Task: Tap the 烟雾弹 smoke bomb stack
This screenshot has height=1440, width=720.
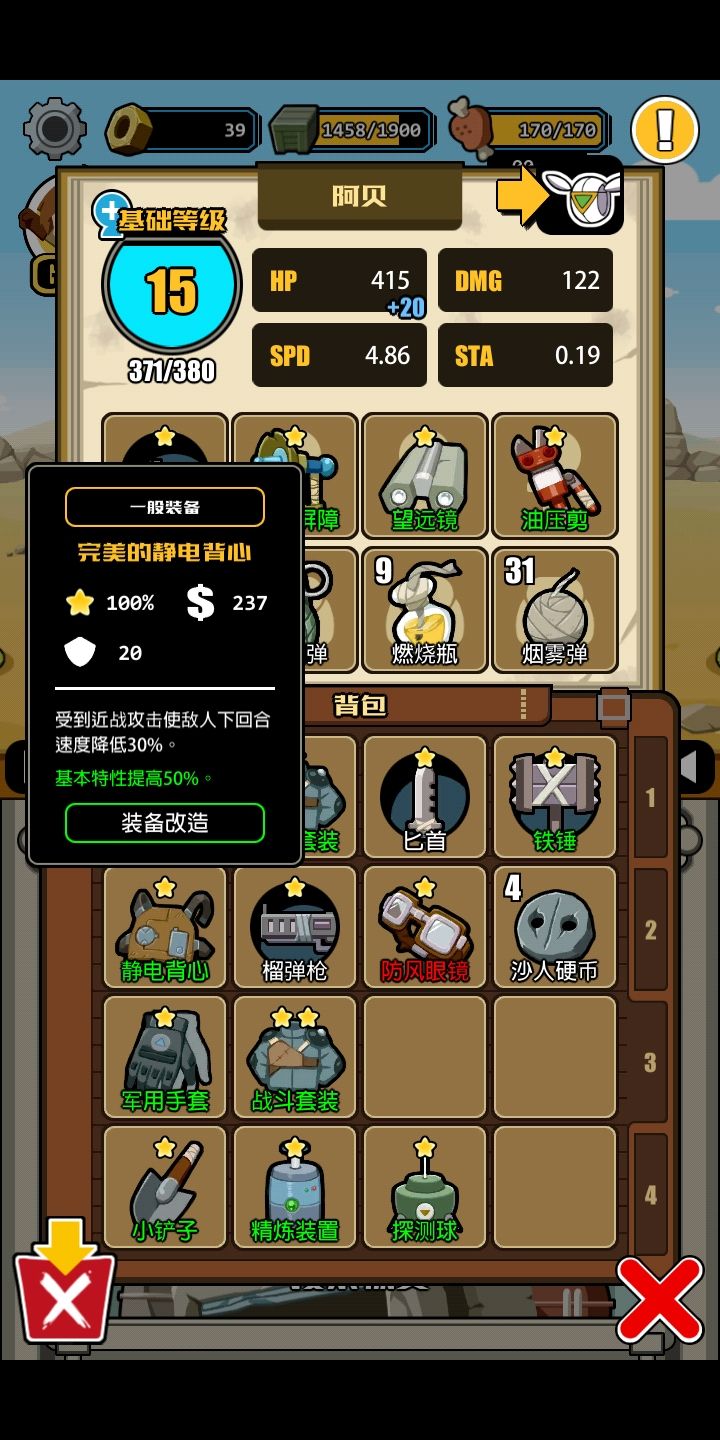Action: click(554, 610)
